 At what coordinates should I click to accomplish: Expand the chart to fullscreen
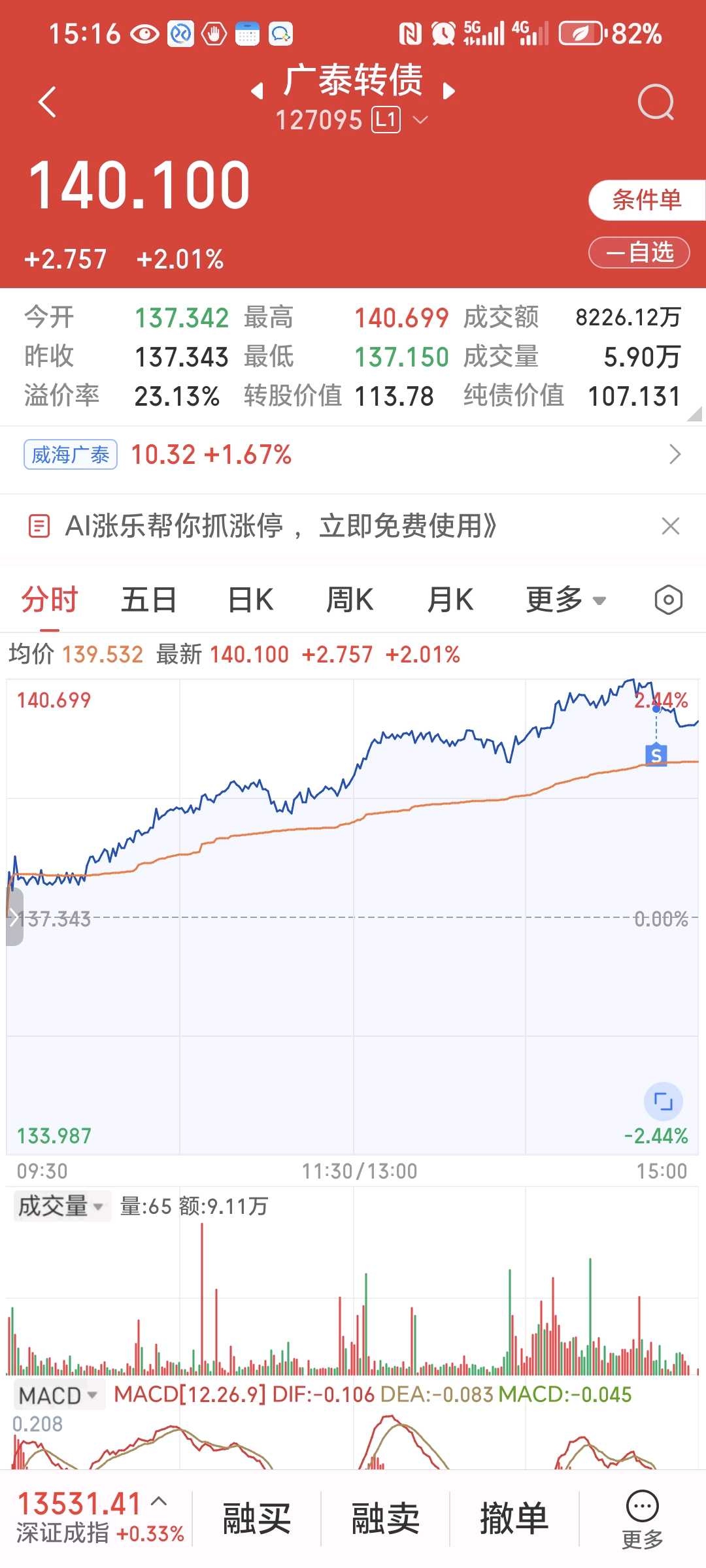663,1102
